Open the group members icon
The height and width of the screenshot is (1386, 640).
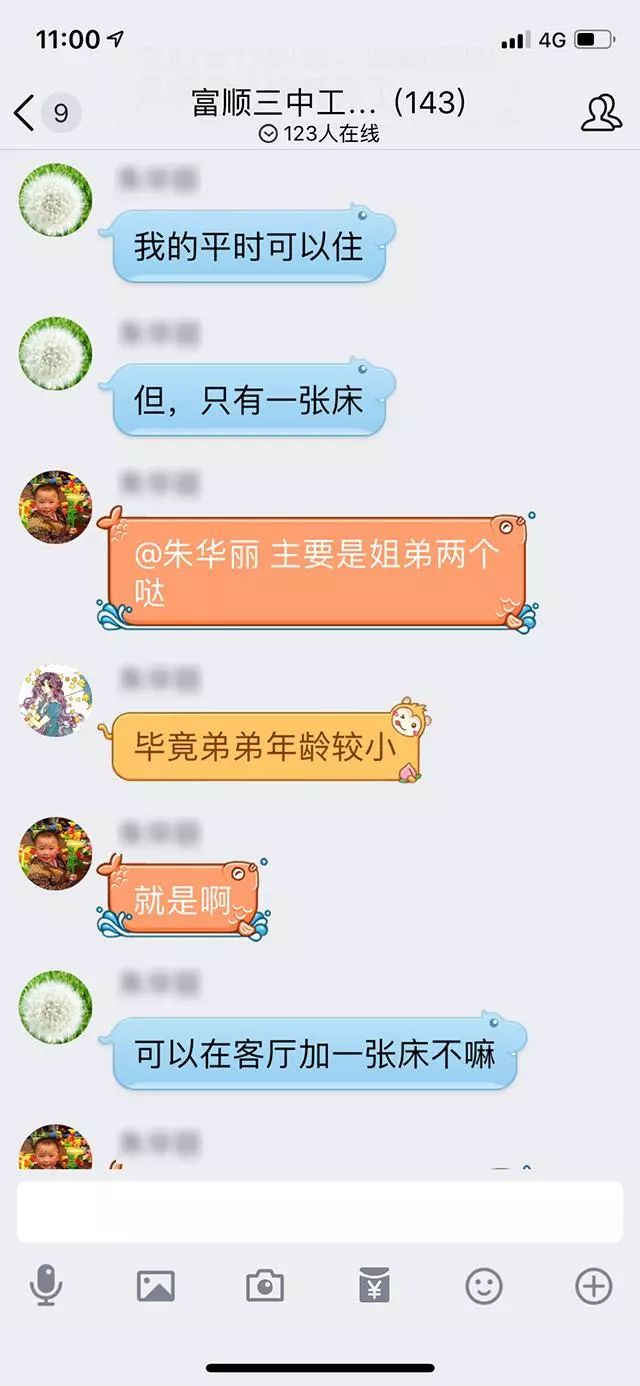coord(601,113)
